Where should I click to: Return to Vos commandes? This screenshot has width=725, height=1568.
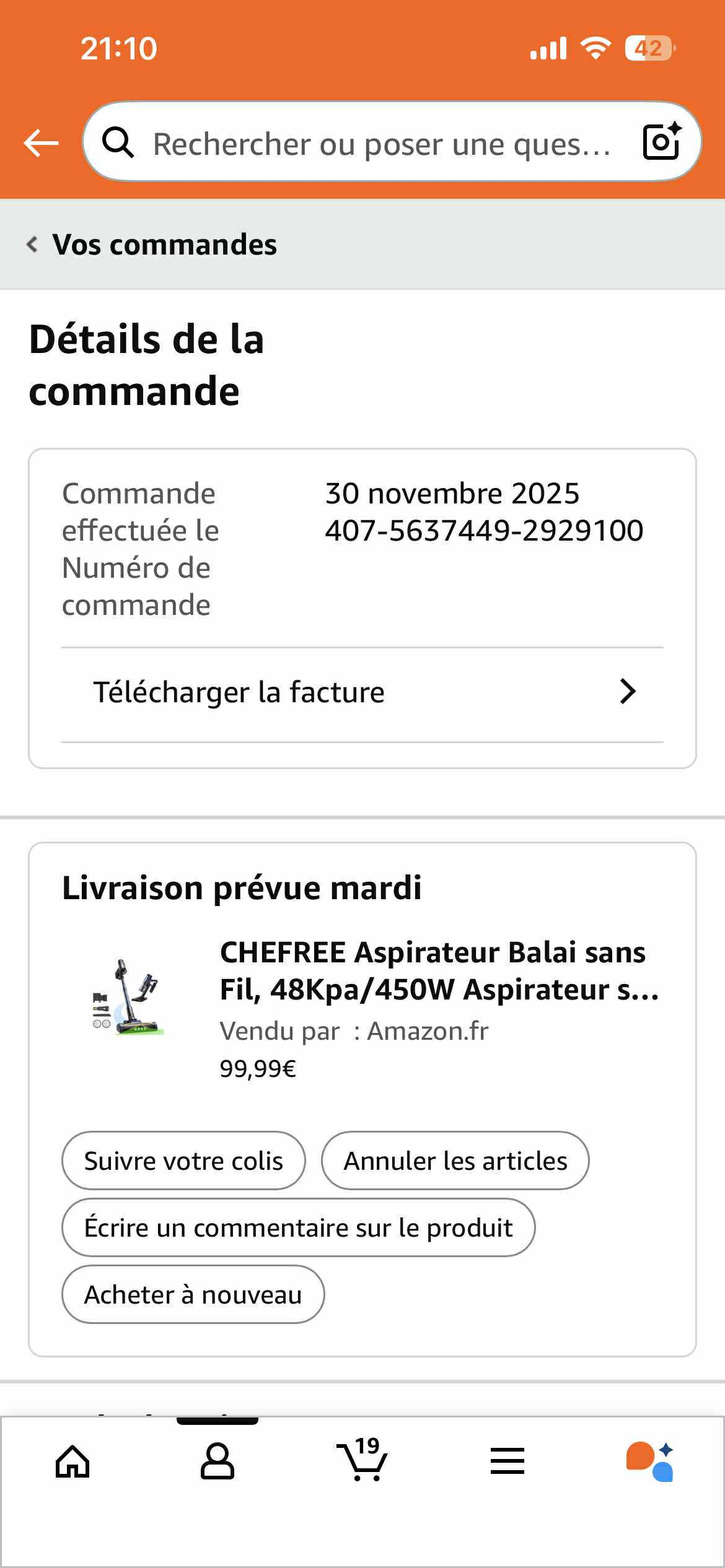152,245
